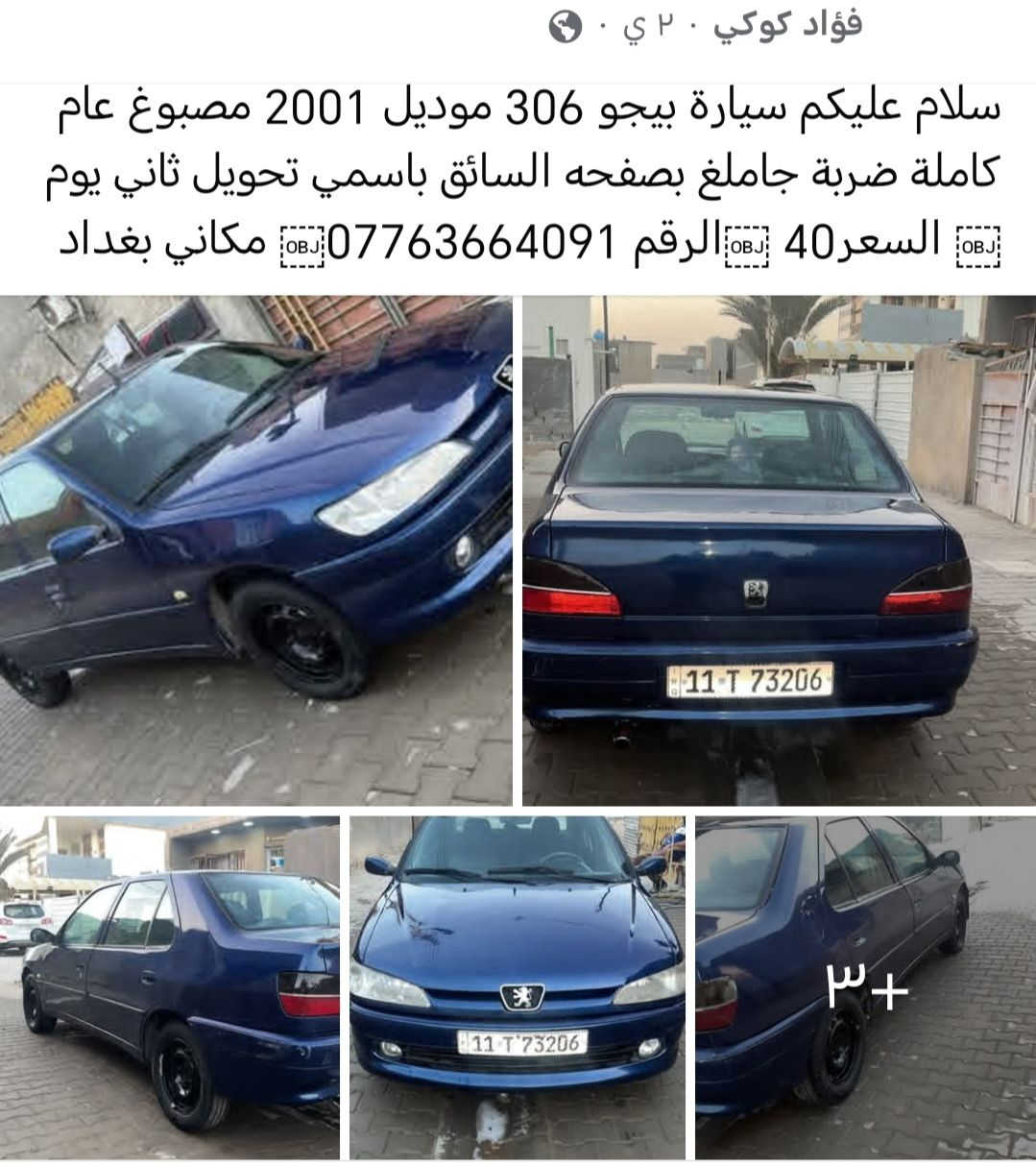1036x1166 pixels.
Task: Open the front view photo showing the Peugeot grille
Action: point(517,987)
